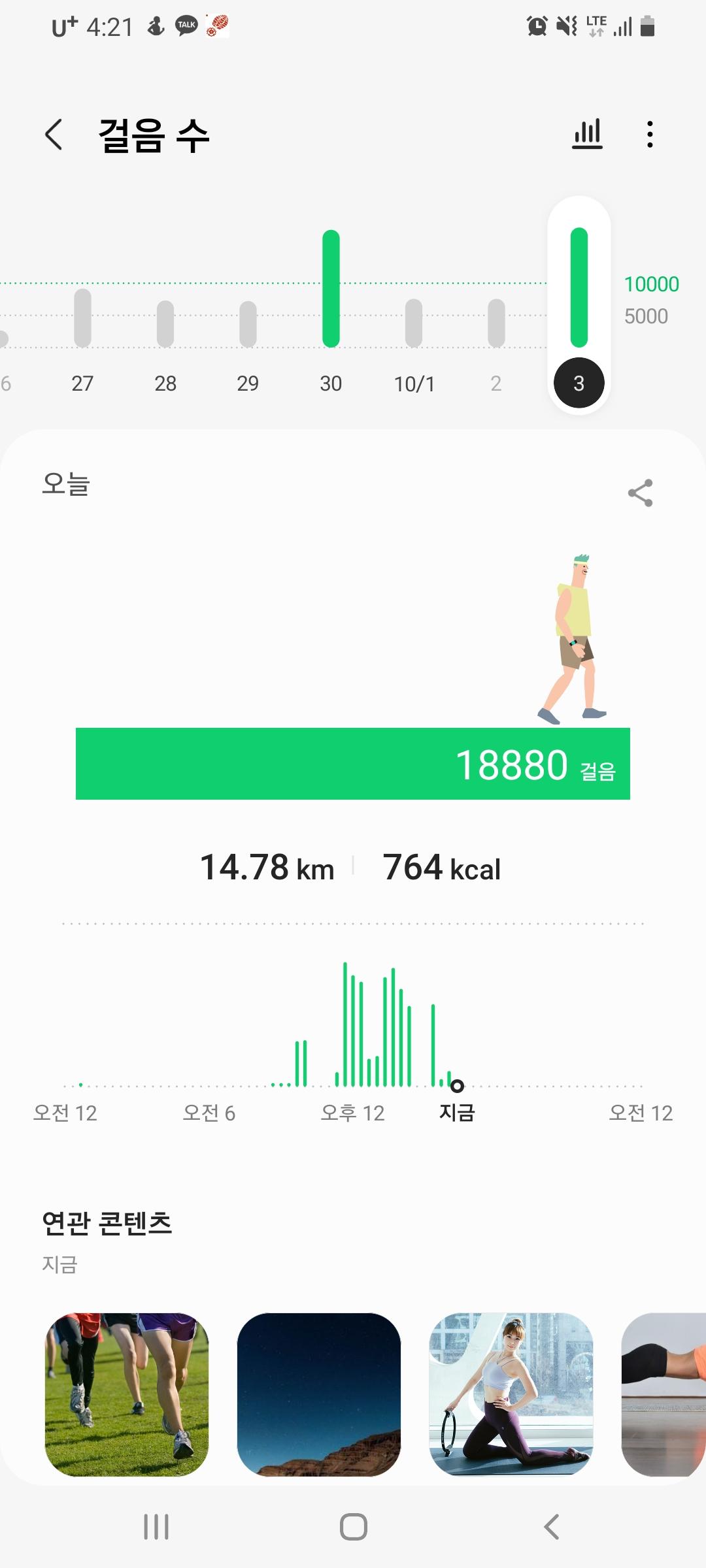Open the night sky content card
The image size is (706, 1568).
(x=319, y=1394)
